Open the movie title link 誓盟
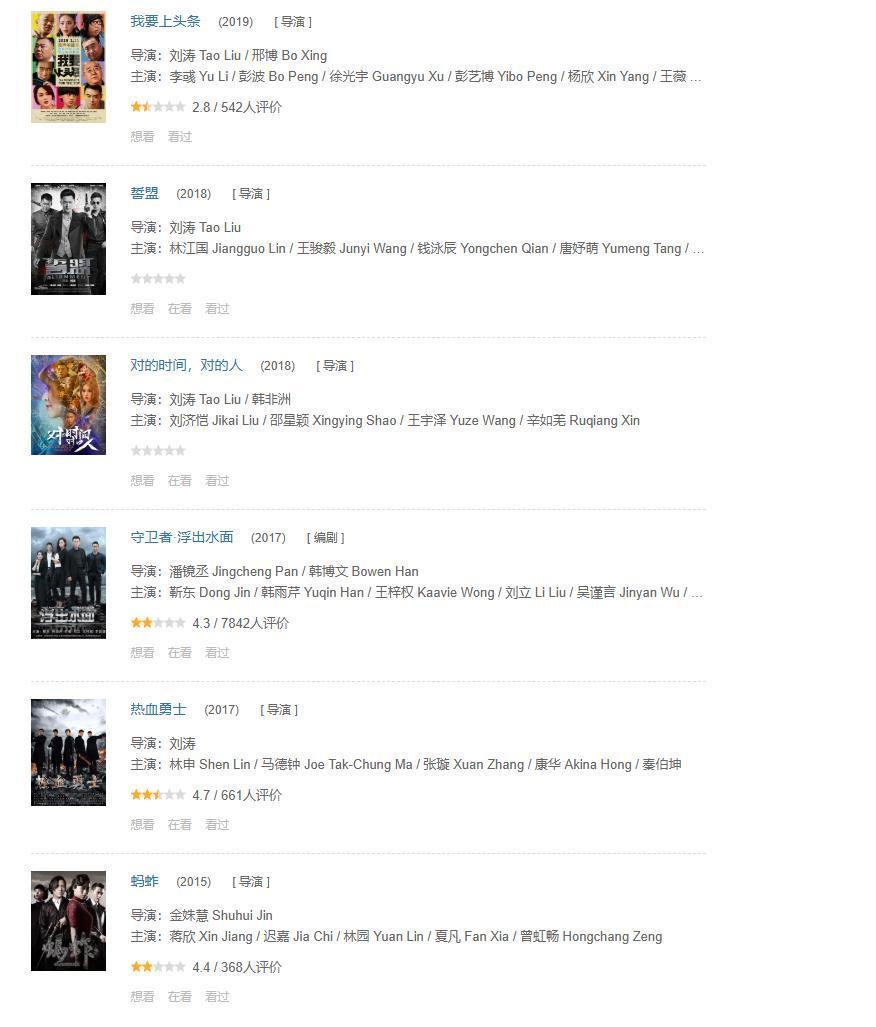Image resolution: width=876 pixels, height=1027 pixels. tap(144, 193)
